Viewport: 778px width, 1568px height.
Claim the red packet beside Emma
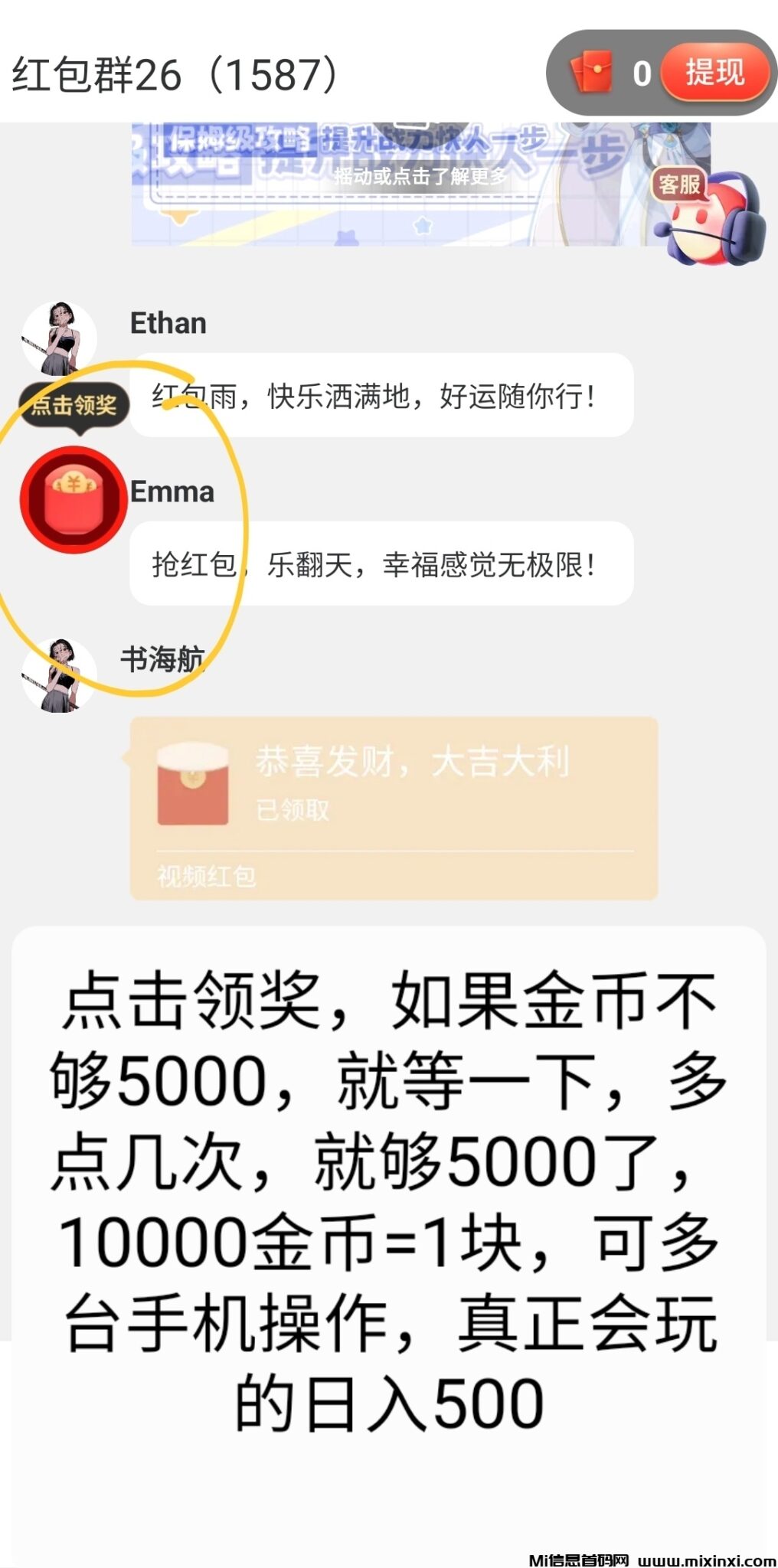point(73,499)
